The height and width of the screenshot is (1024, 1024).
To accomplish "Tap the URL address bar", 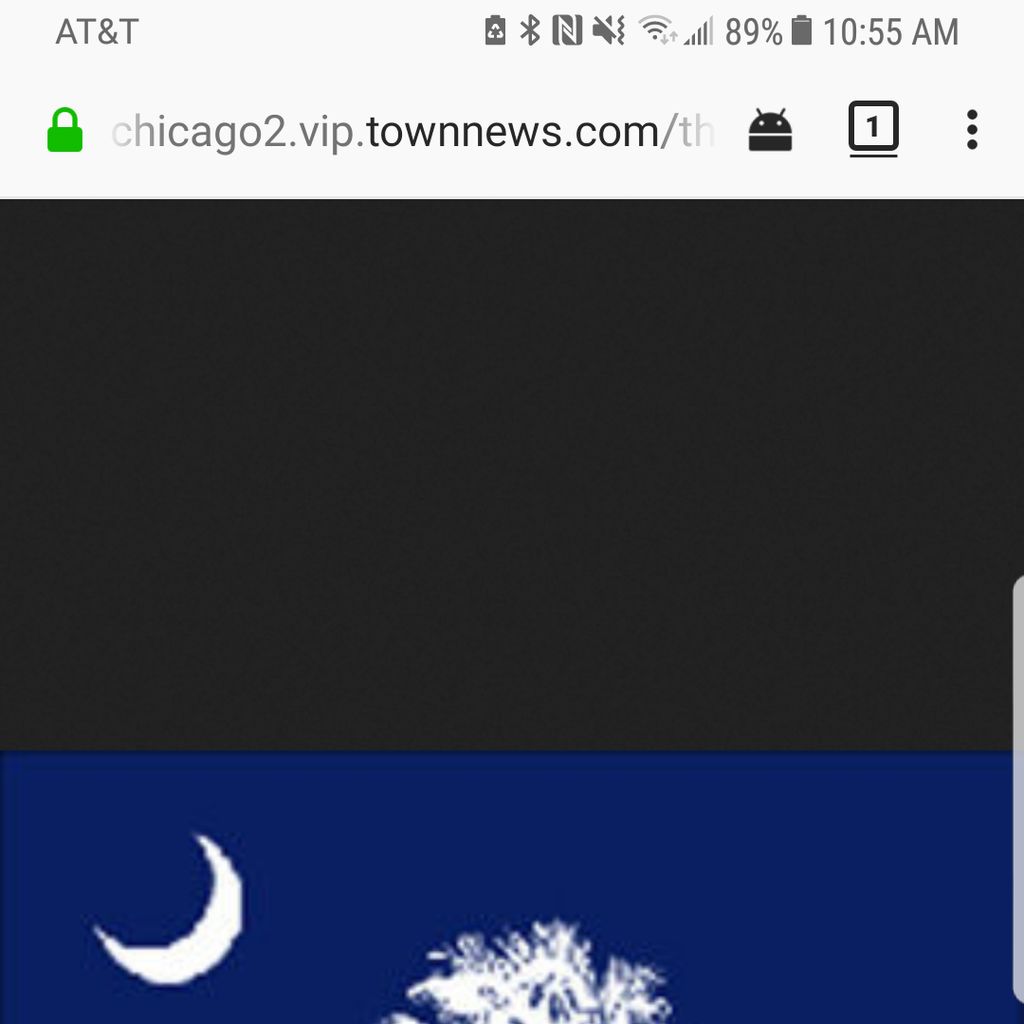I will pyautogui.click(x=410, y=131).
